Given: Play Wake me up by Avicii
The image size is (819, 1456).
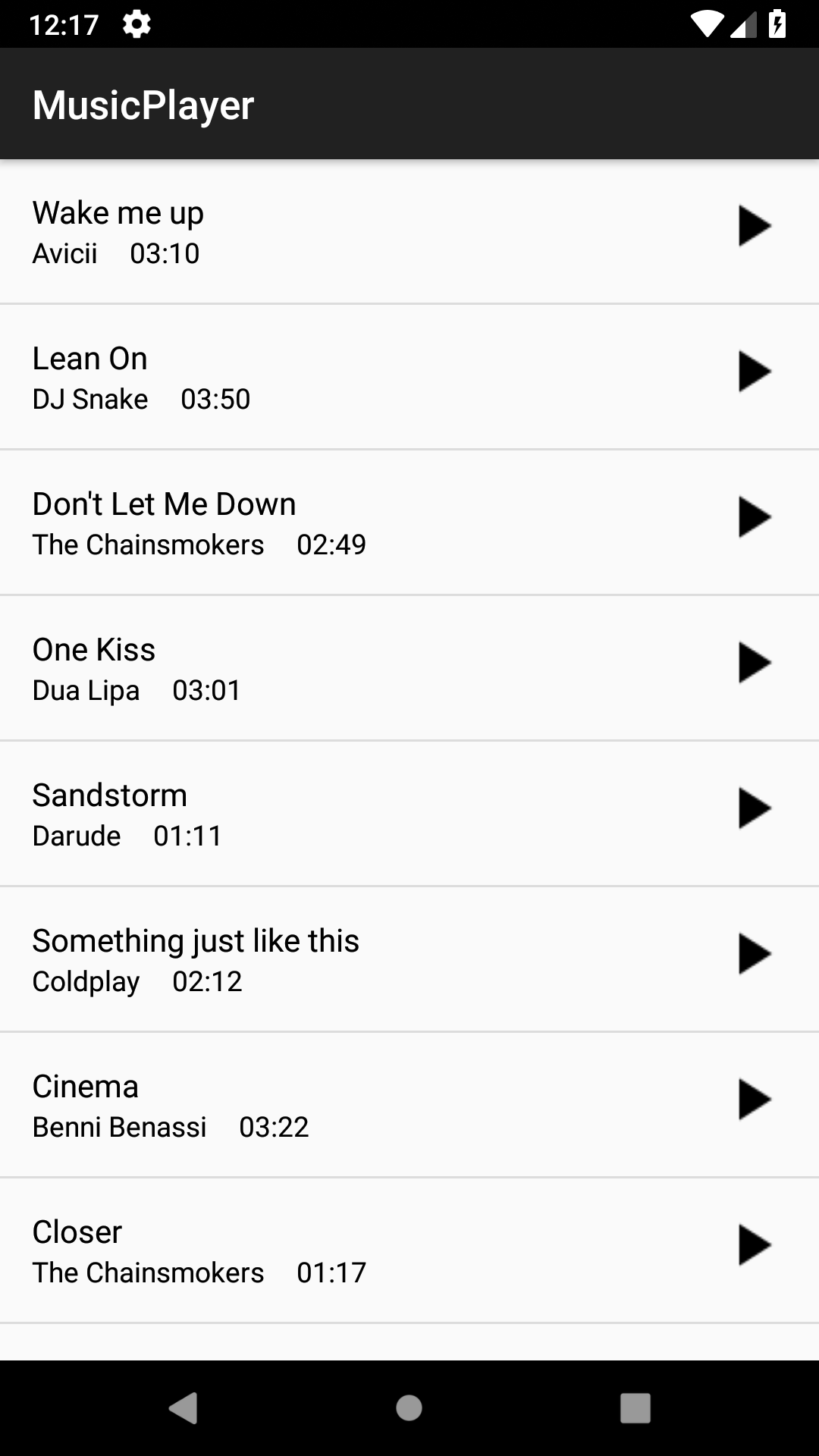Looking at the screenshot, I should [x=754, y=226].
